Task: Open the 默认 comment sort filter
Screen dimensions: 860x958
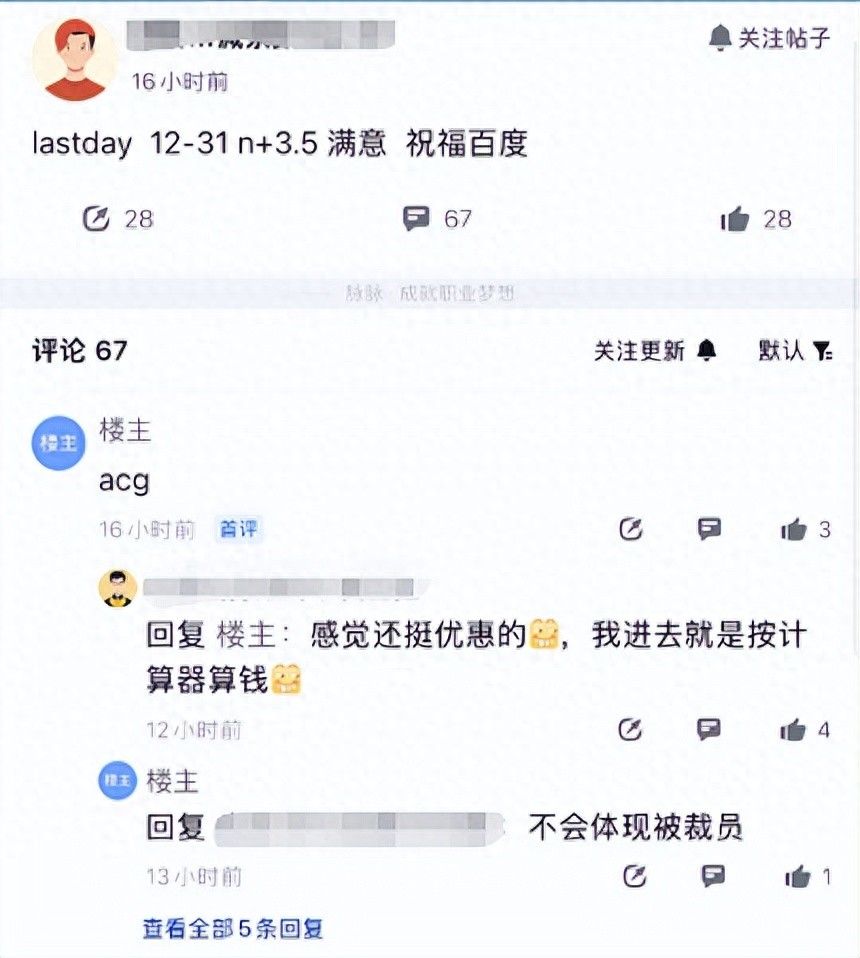Action: pyautogui.click(x=794, y=350)
